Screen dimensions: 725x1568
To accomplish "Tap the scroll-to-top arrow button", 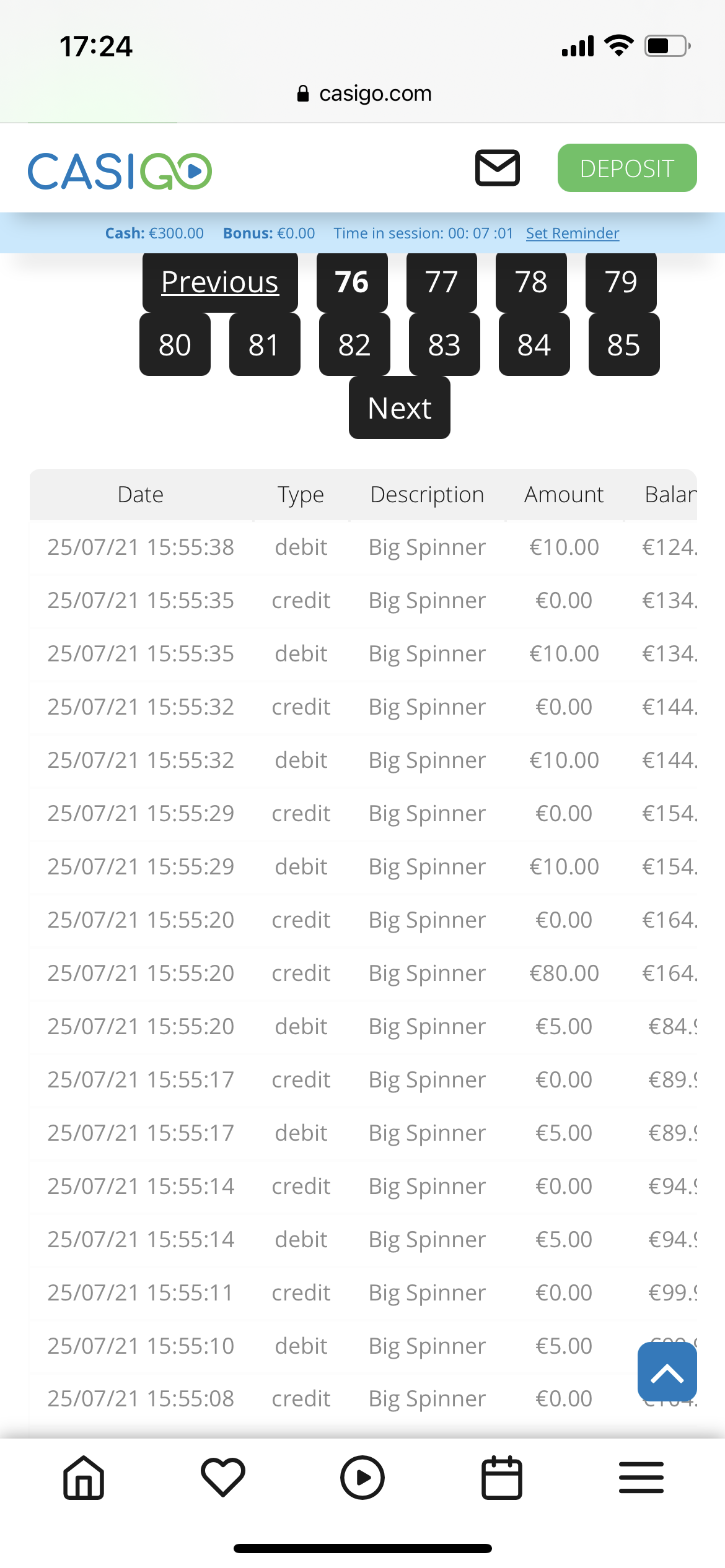I will (x=667, y=1371).
